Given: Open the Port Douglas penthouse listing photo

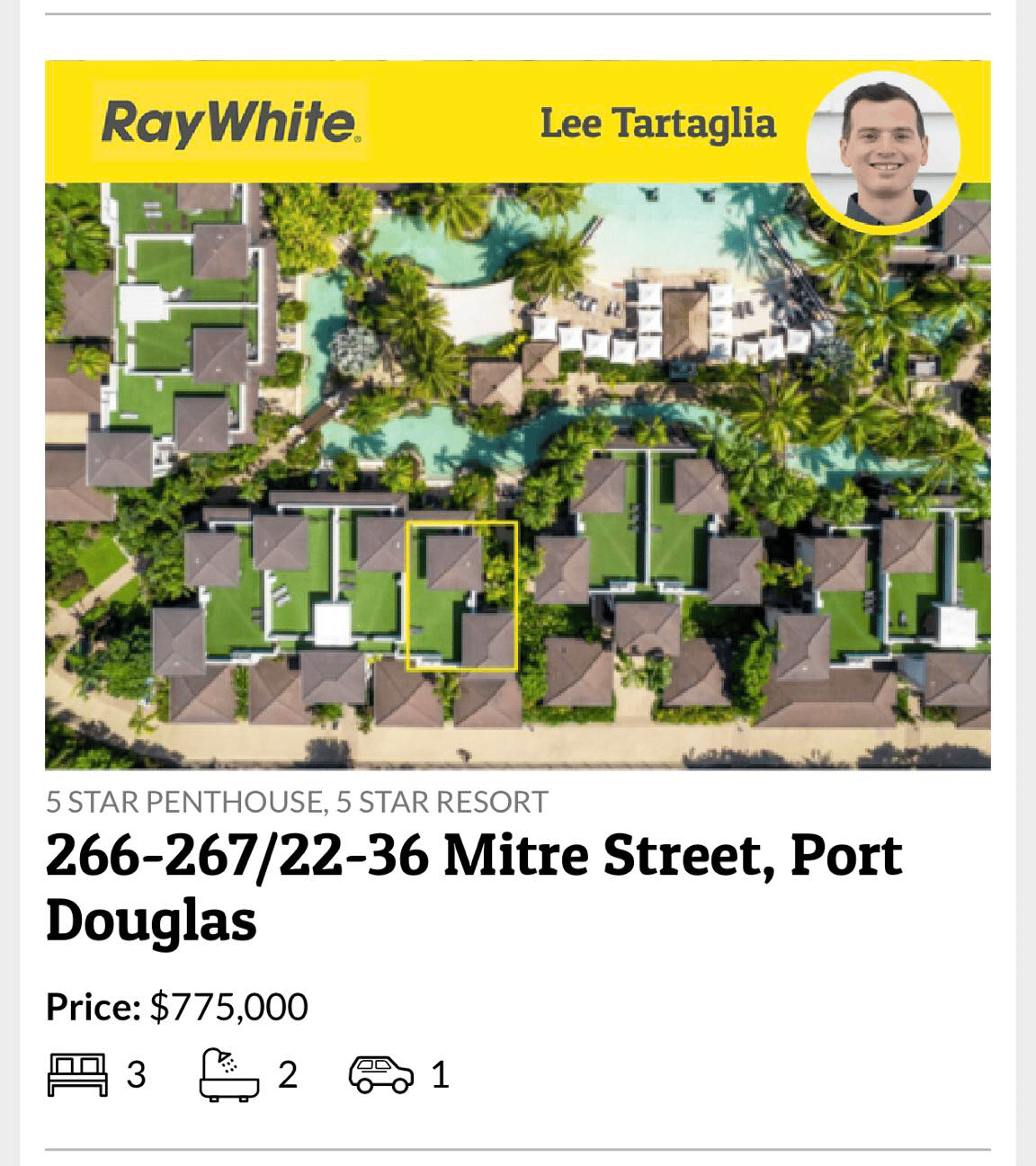Looking at the screenshot, I should (517, 475).
